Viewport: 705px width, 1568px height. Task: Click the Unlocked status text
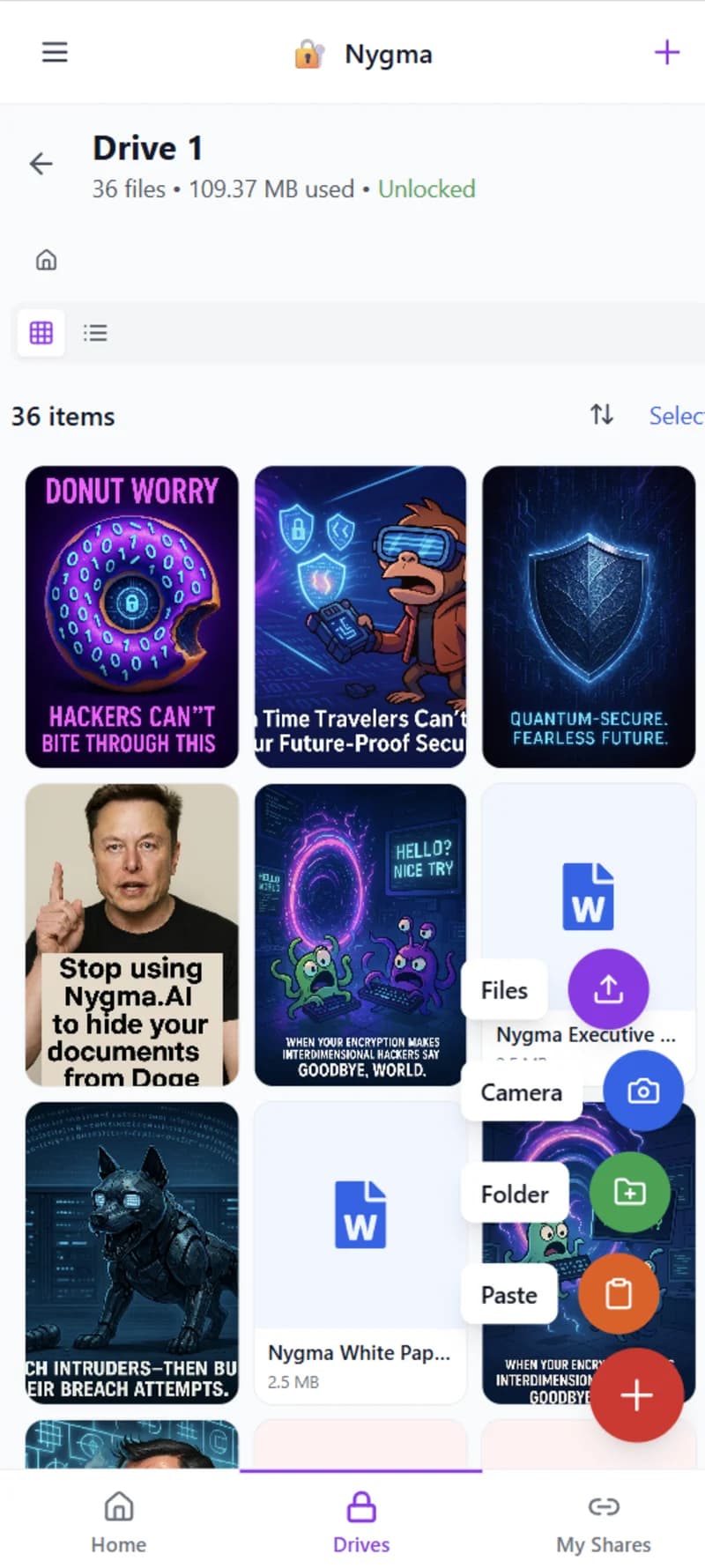[427, 189]
